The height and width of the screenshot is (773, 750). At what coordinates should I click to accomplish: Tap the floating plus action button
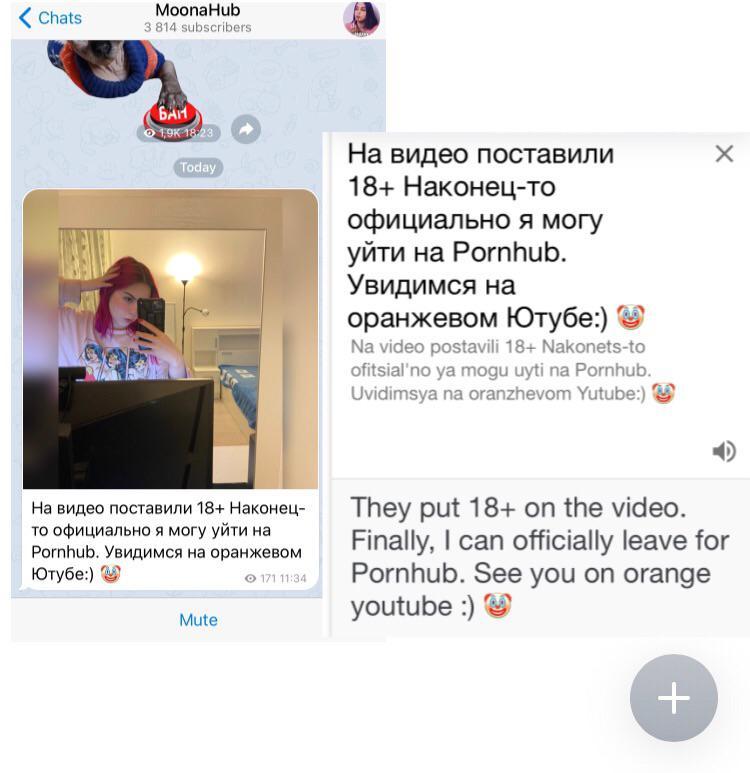[673, 699]
